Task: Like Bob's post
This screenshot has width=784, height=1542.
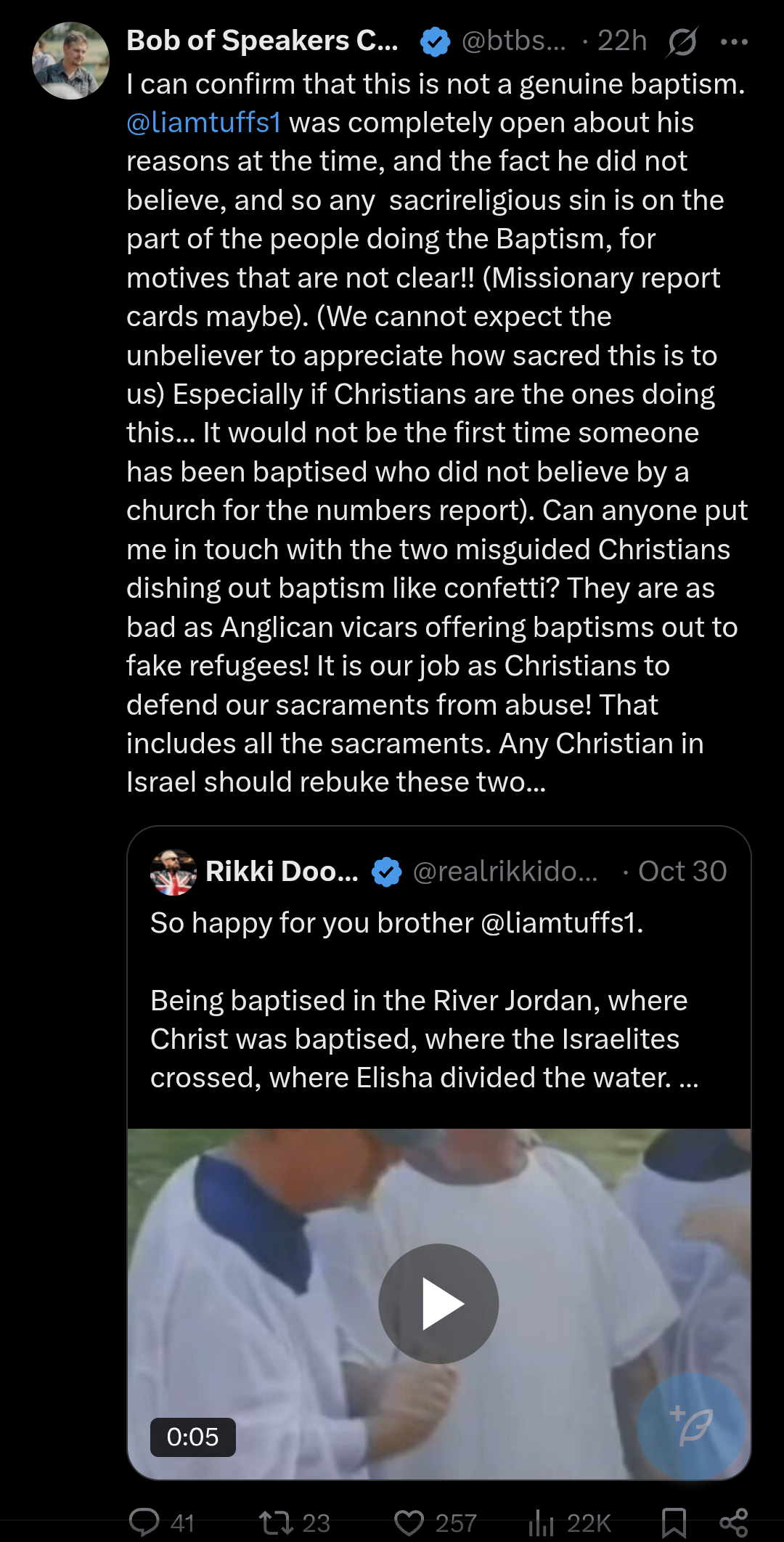Action: [409, 1522]
